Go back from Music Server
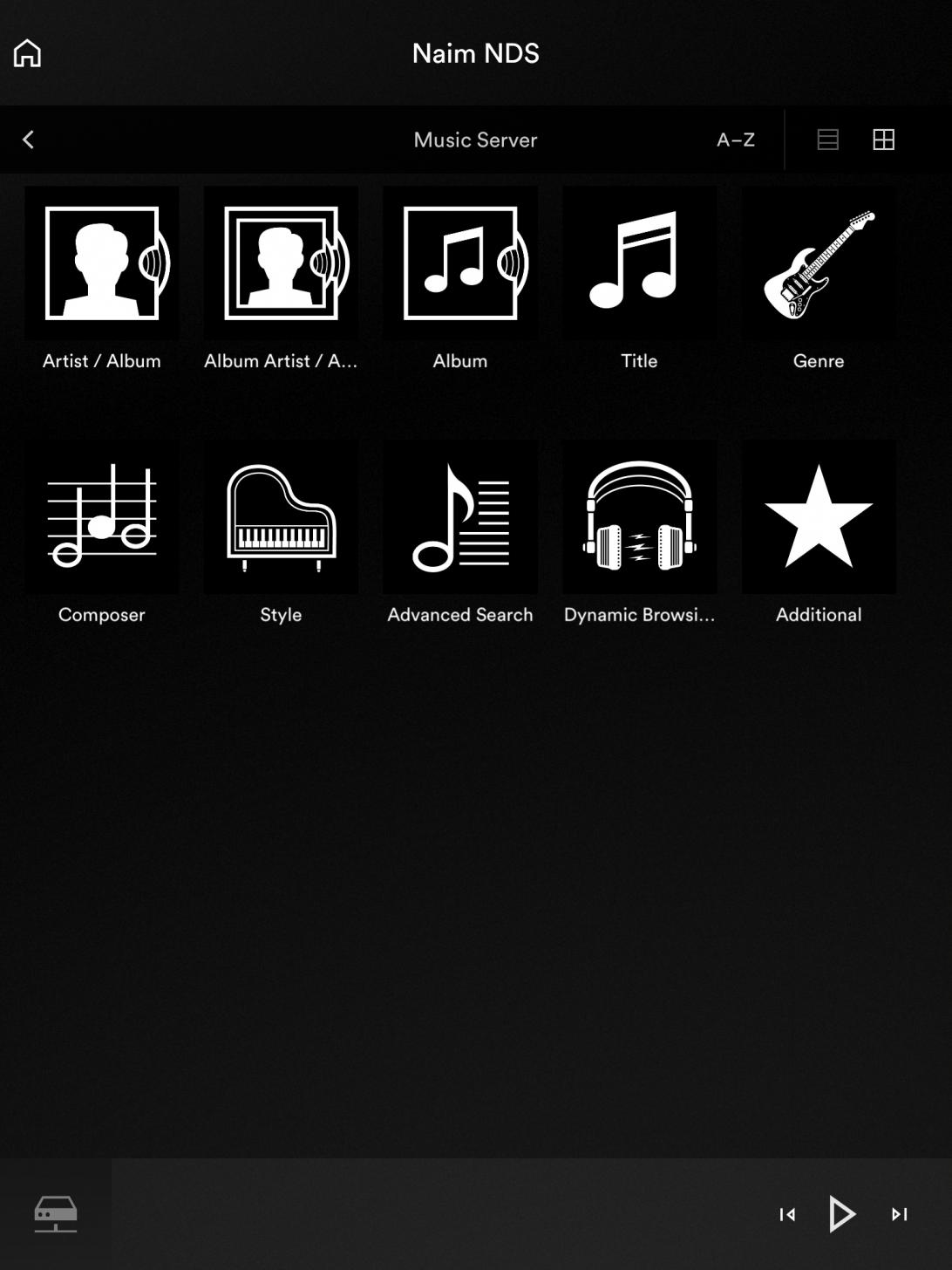The width and height of the screenshot is (952, 1270). pos(28,140)
